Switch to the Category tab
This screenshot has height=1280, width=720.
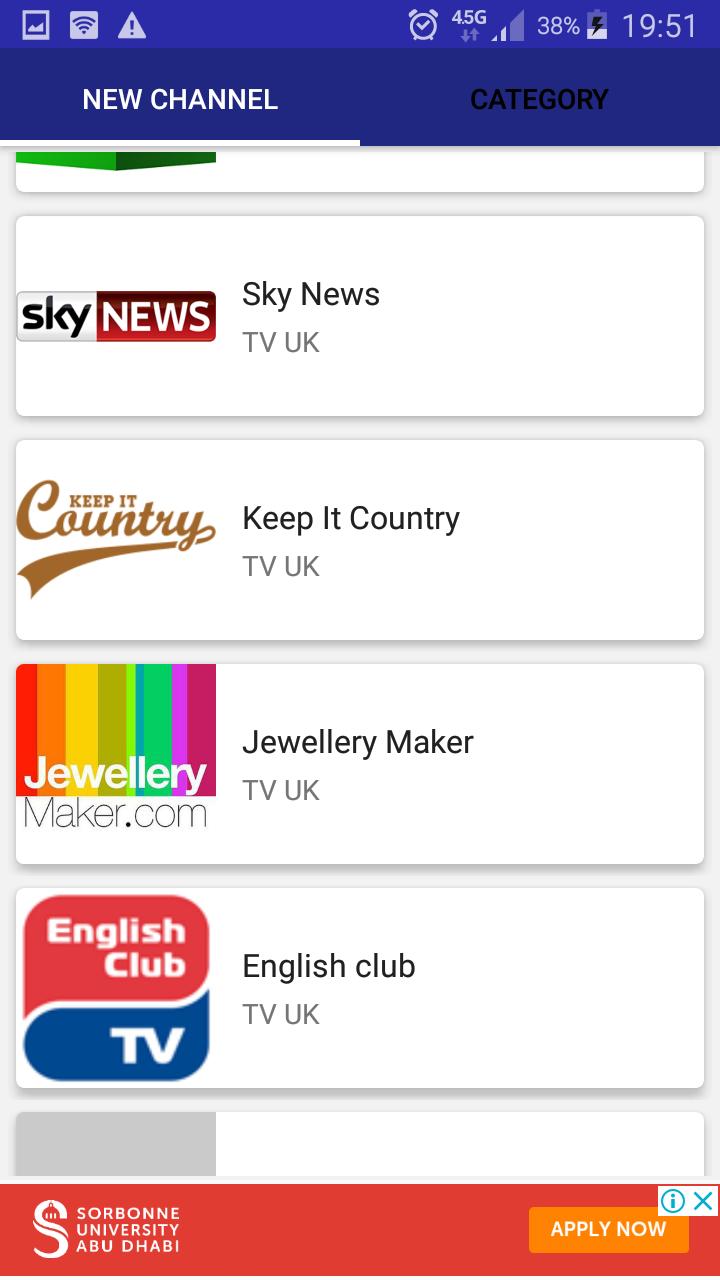(539, 99)
